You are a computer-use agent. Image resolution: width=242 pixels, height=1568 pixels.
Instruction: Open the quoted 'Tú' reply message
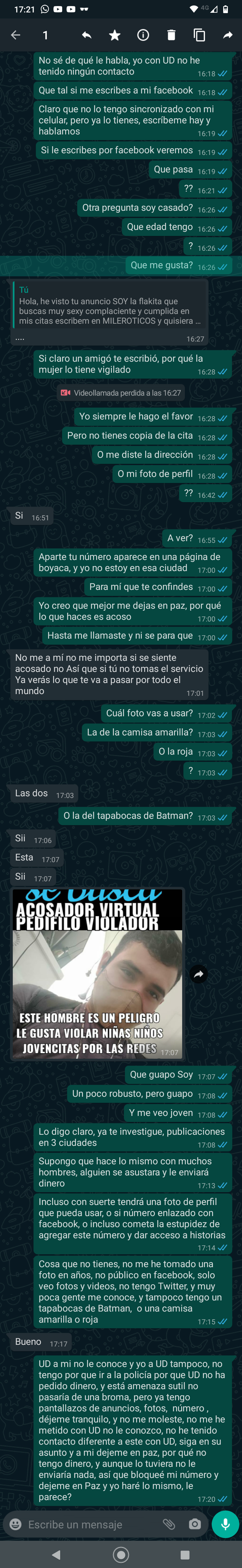tap(110, 306)
